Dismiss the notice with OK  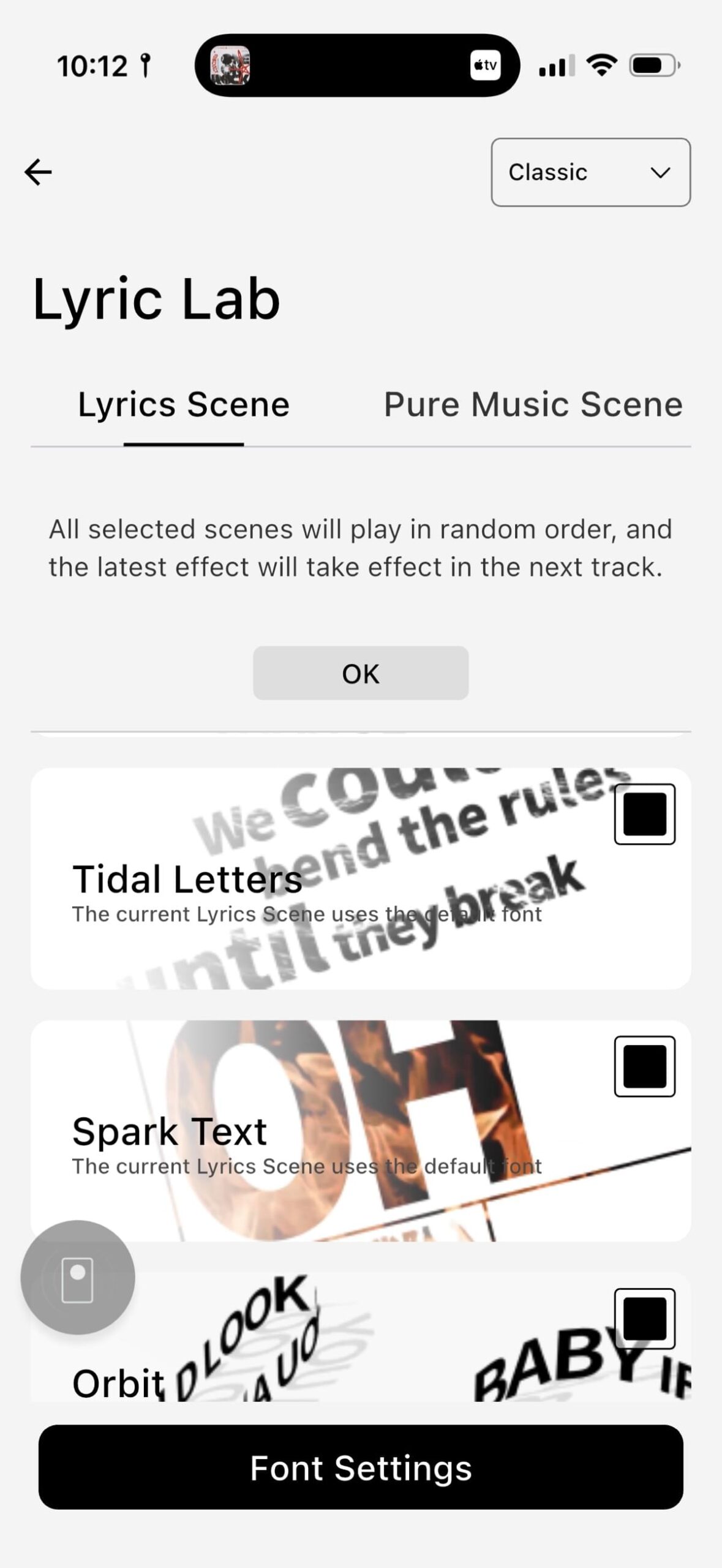point(361,673)
